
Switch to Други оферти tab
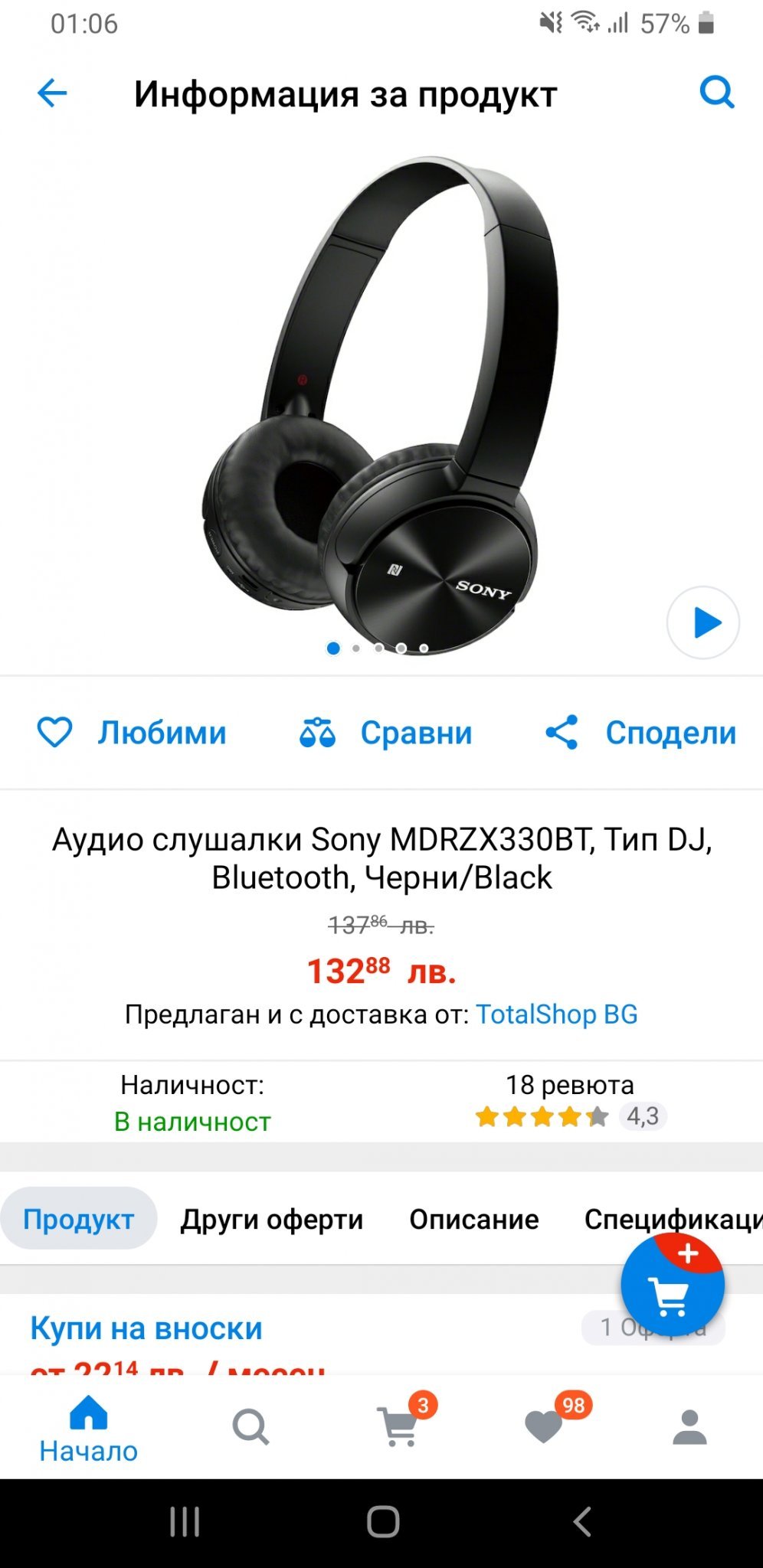[272, 1218]
